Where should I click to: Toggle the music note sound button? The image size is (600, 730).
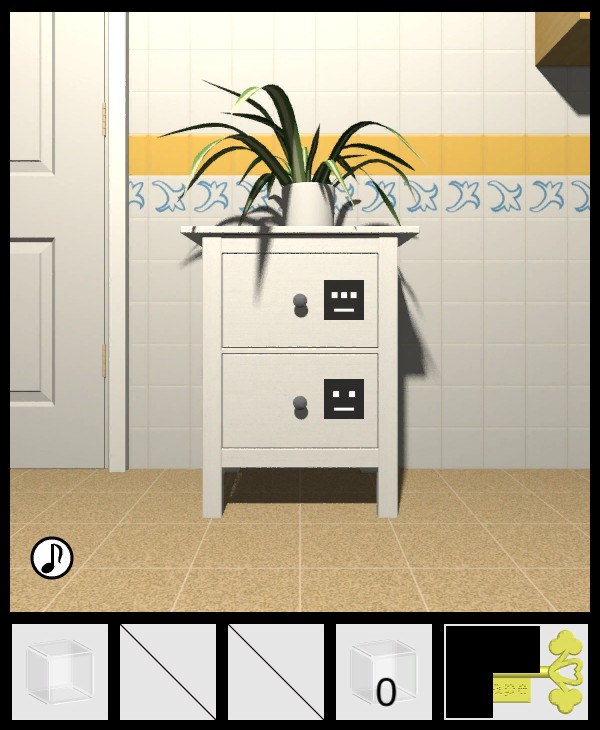[x=52, y=558]
